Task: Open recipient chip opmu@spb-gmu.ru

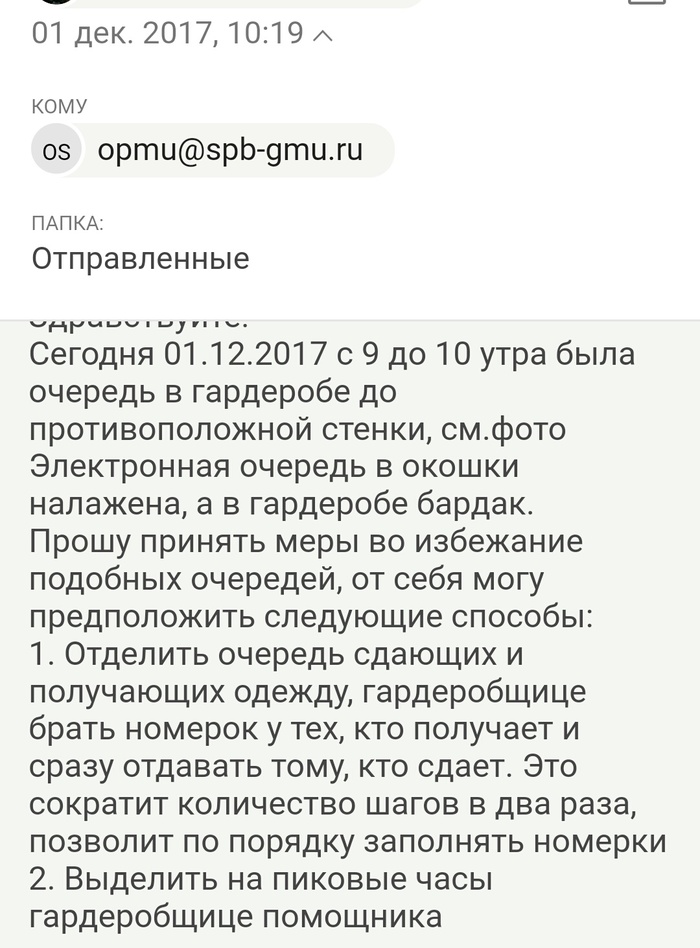Action: tap(213, 151)
